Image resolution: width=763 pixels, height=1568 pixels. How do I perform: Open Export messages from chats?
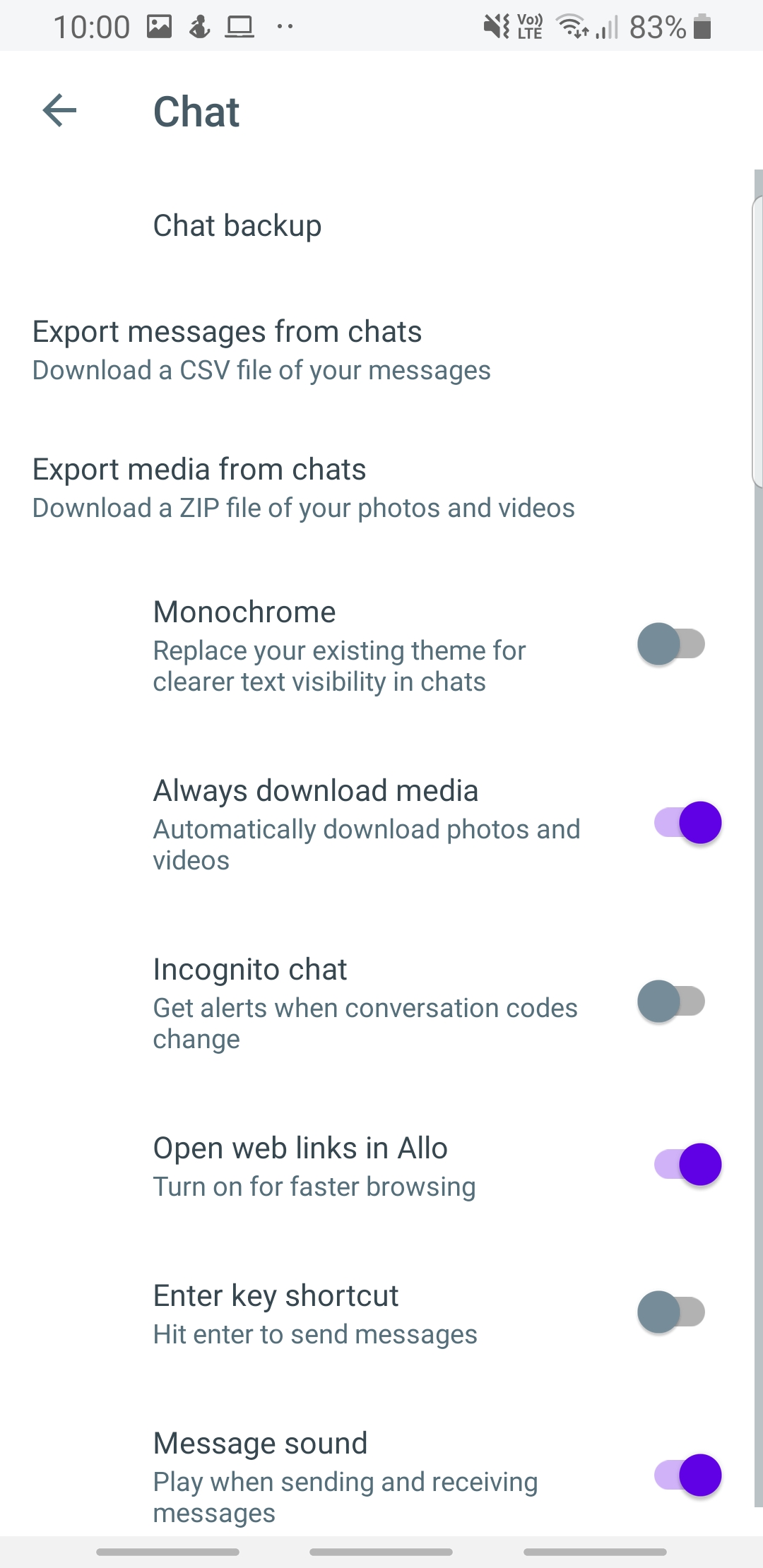381,350
